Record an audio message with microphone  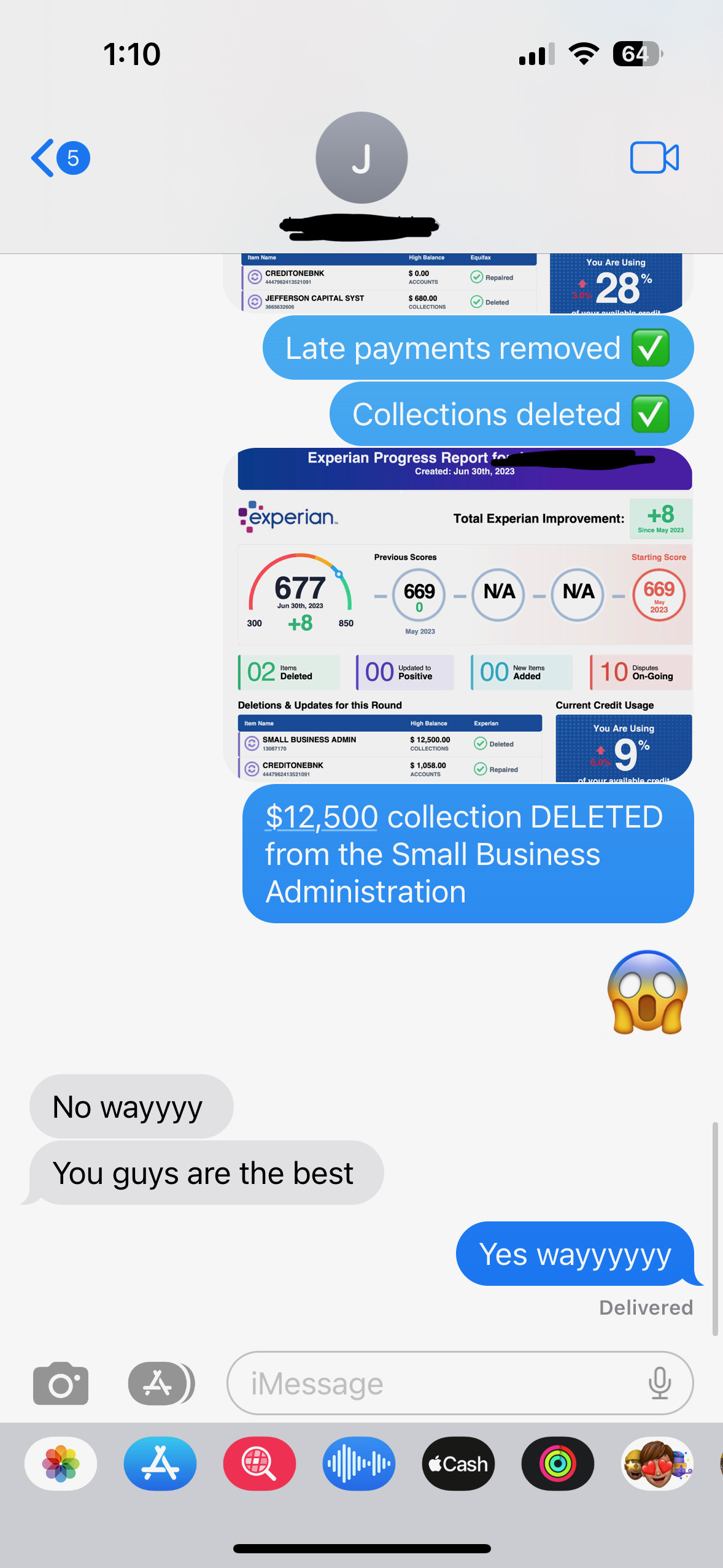[660, 1383]
